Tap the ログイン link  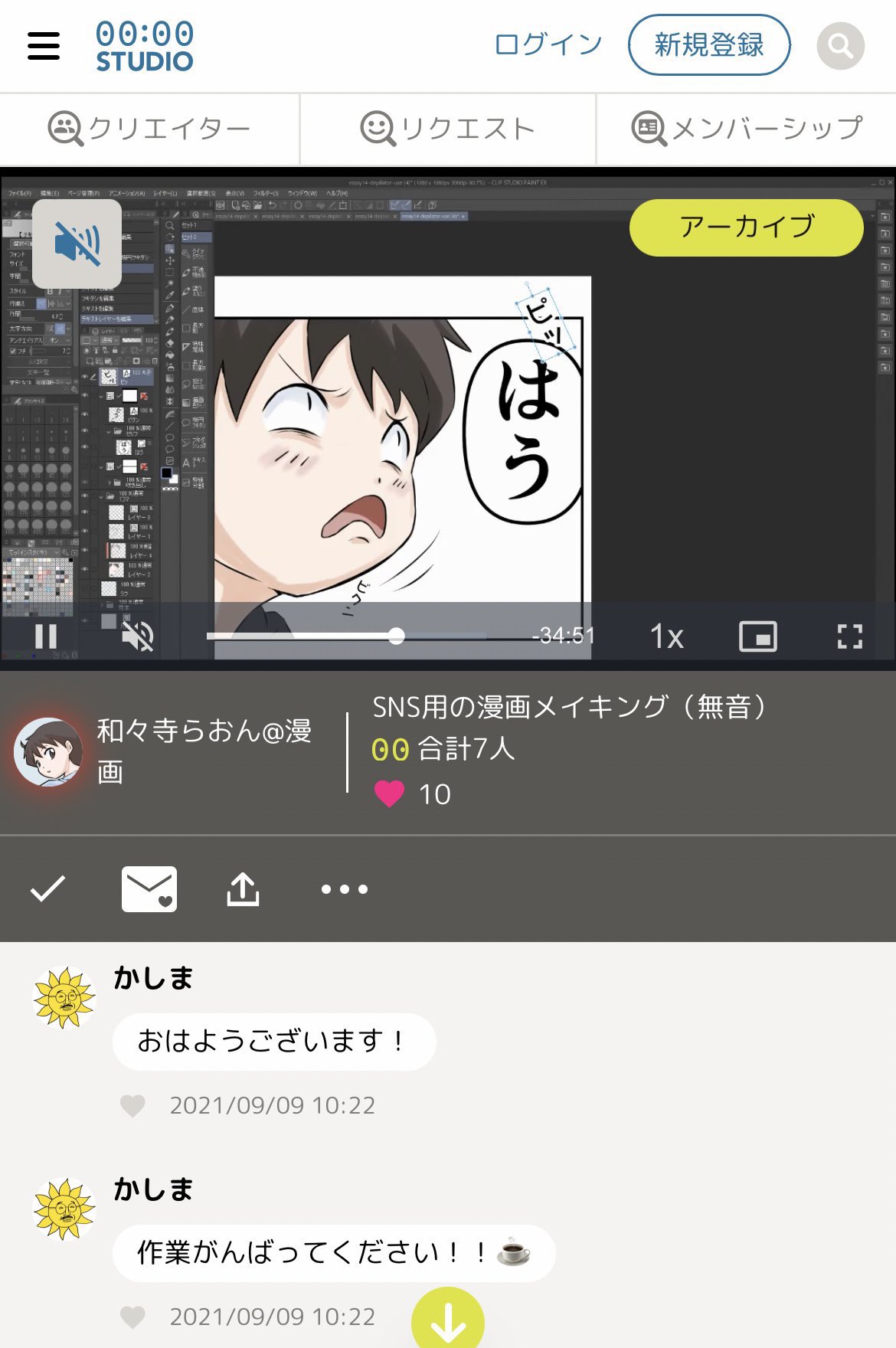tap(548, 44)
